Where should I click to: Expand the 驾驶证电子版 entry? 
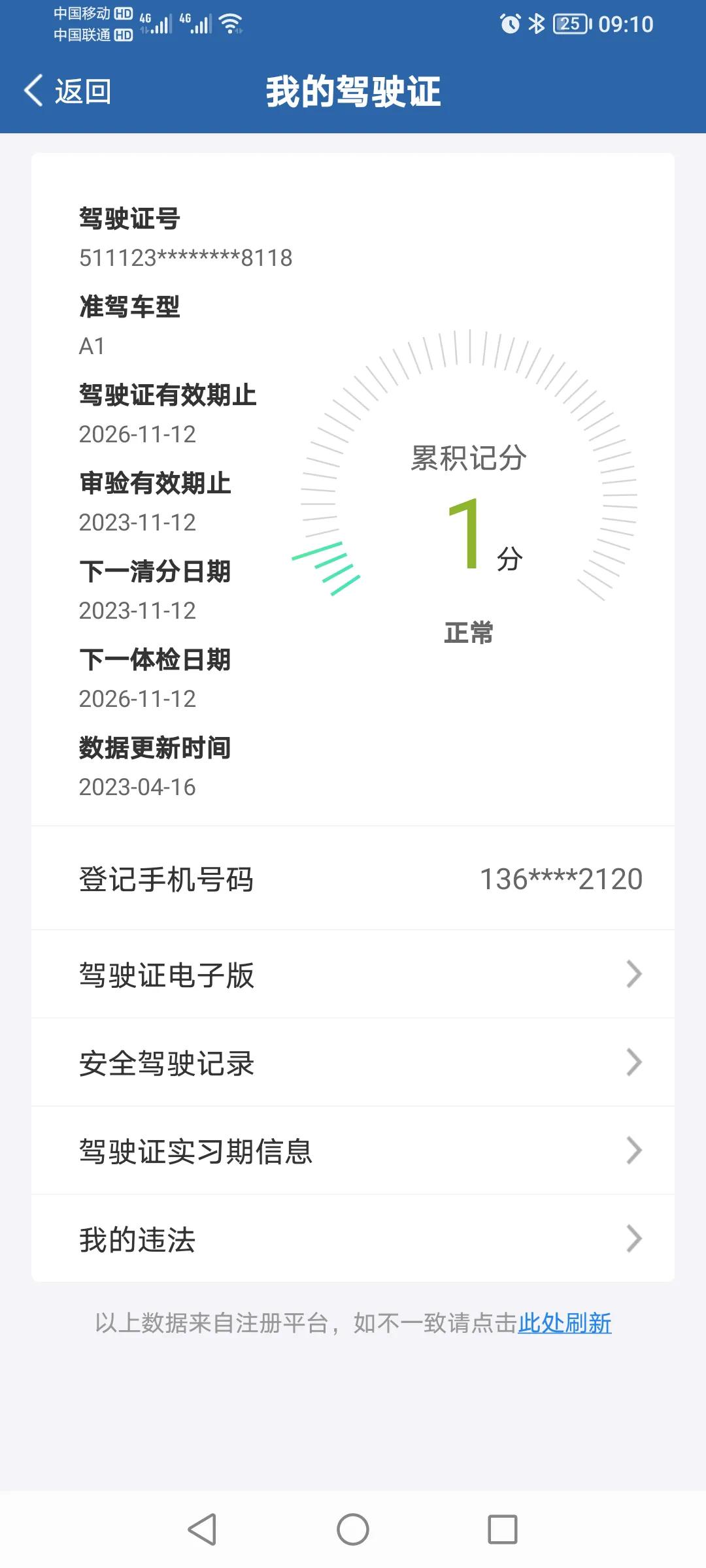(x=635, y=975)
